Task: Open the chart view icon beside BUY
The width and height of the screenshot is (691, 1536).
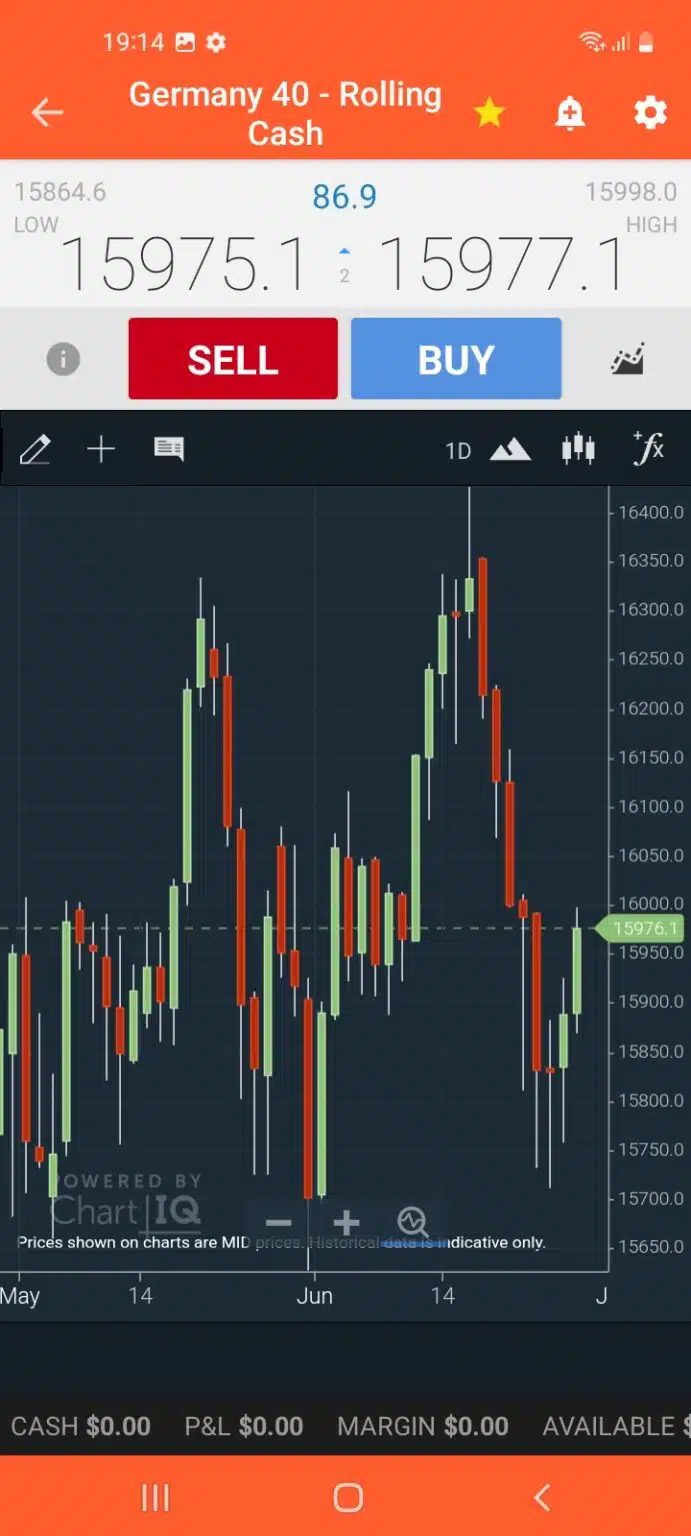Action: 628,359
